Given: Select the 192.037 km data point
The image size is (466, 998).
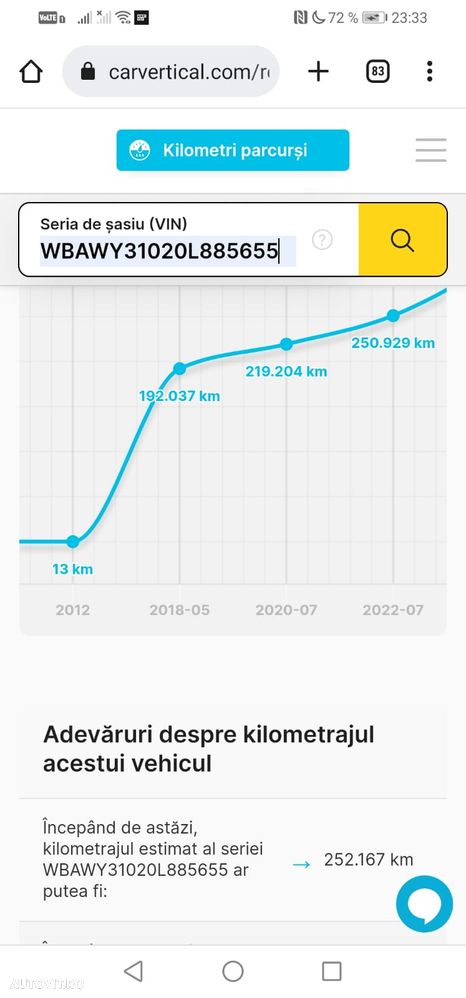Looking at the screenshot, I should click(180, 369).
